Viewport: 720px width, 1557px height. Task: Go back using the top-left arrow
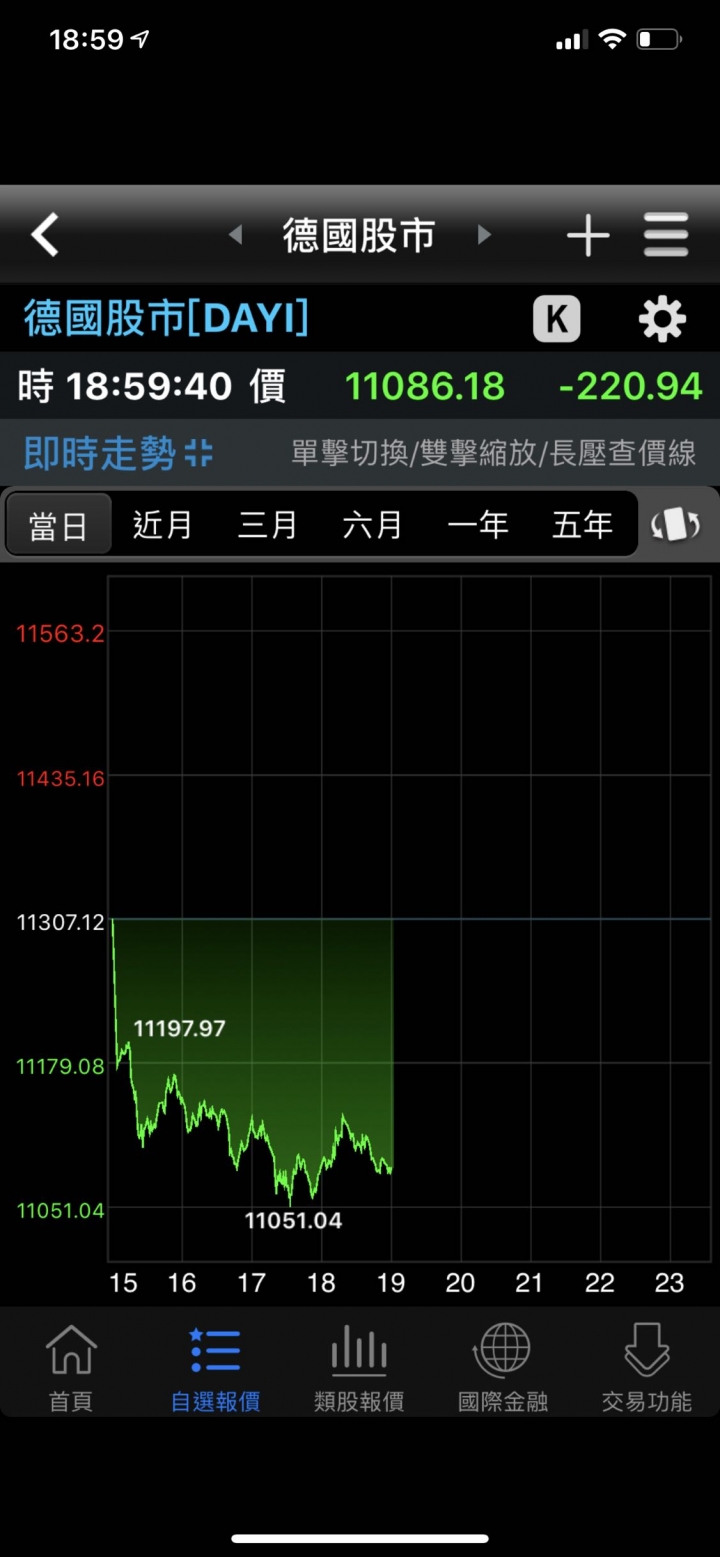click(45, 235)
